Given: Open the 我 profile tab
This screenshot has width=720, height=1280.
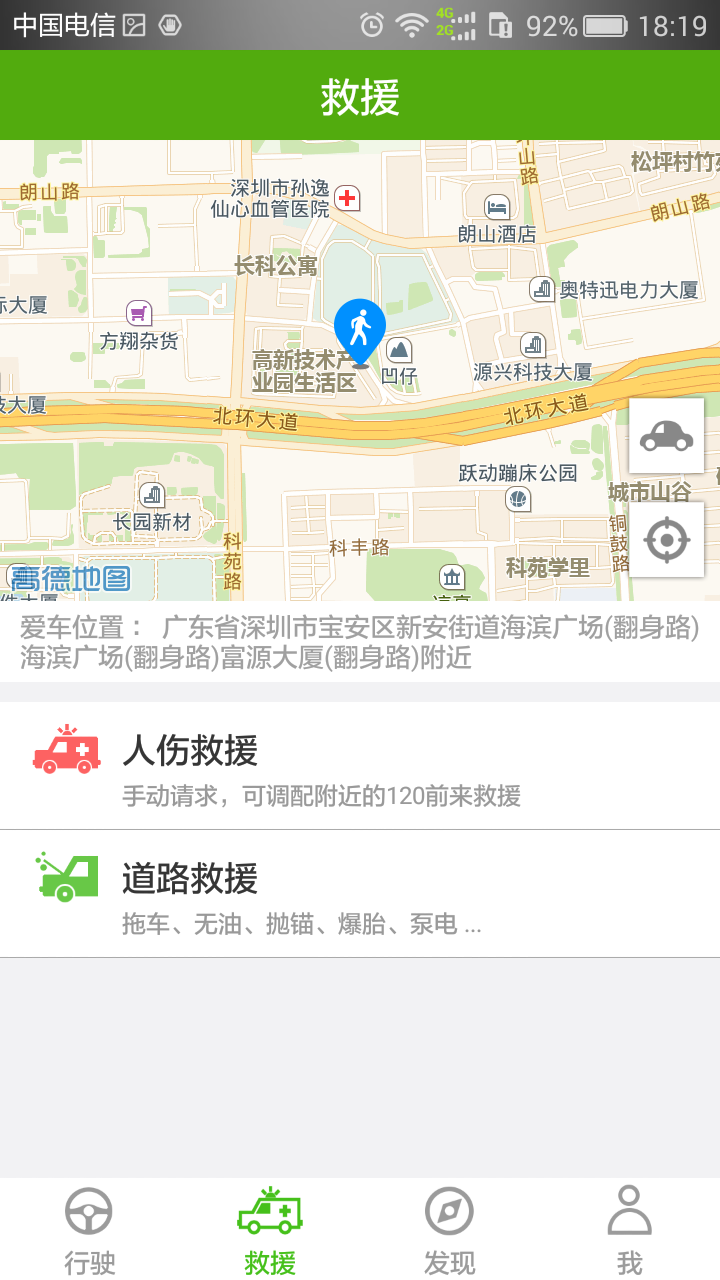Looking at the screenshot, I should click(x=629, y=1230).
